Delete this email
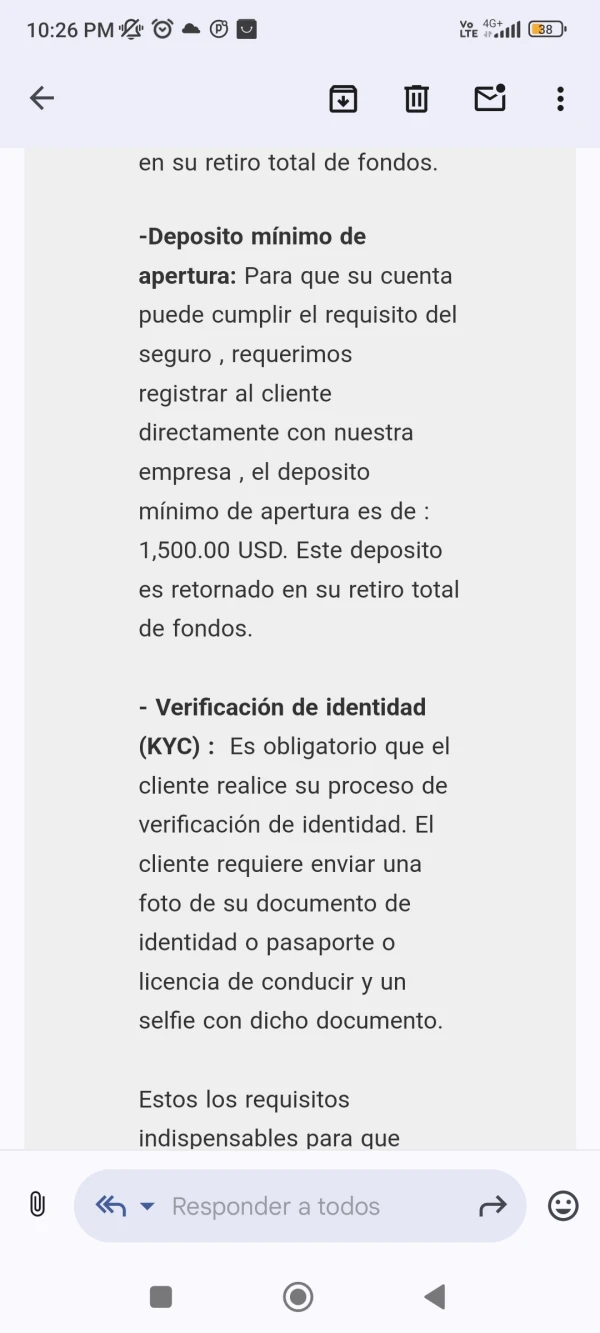The width and height of the screenshot is (600, 1333). (x=416, y=98)
